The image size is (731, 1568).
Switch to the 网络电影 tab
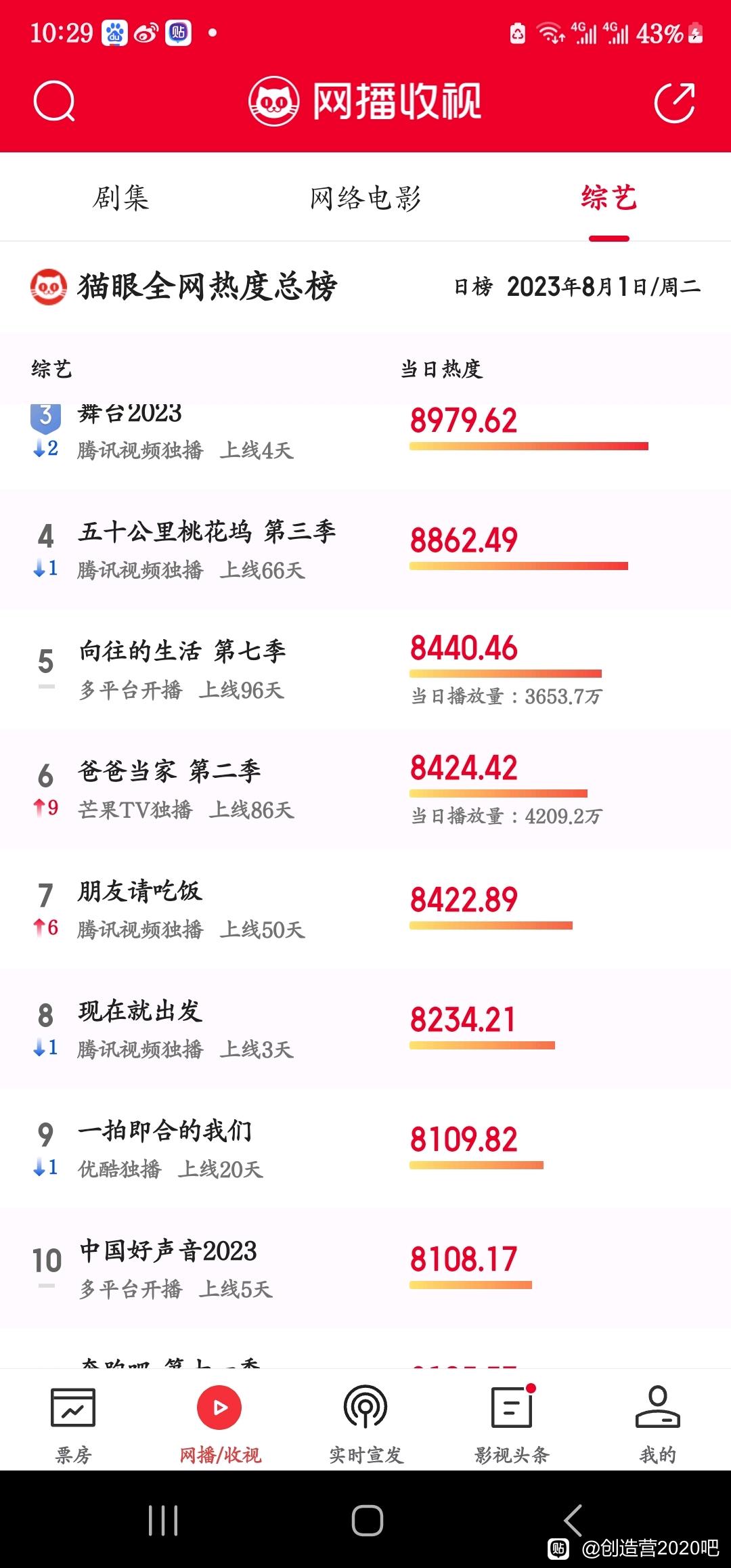[365, 198]
